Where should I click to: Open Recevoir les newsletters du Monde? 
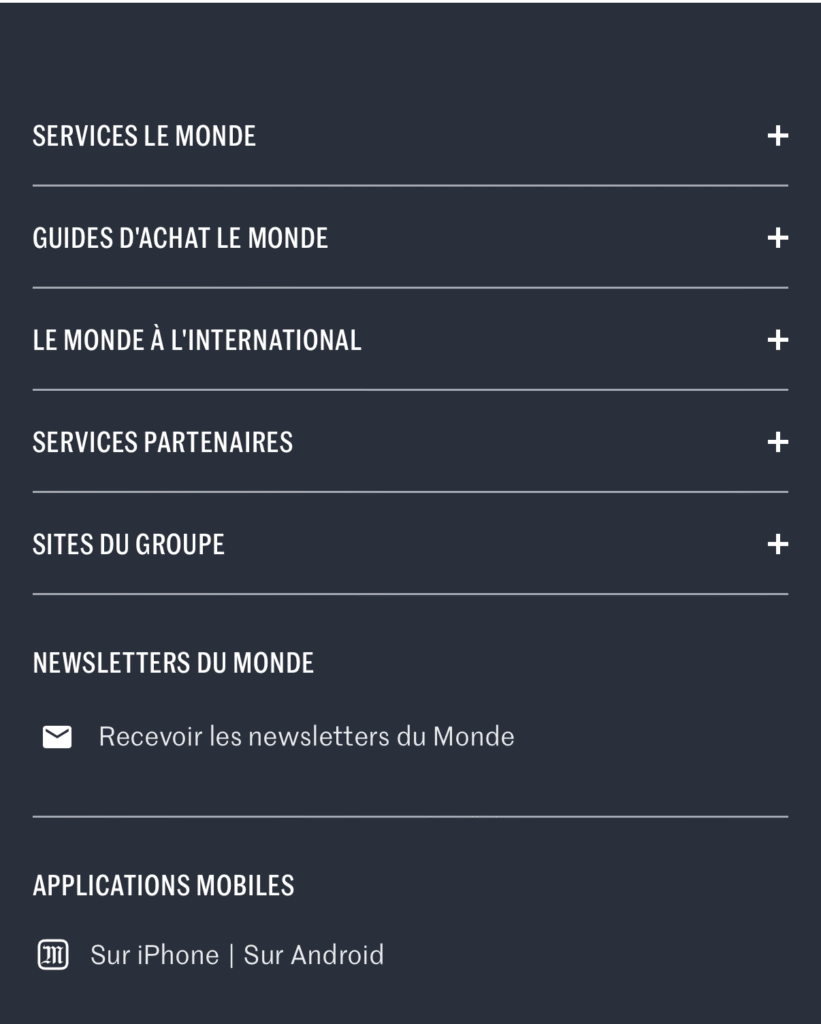[x=306, y=737]
